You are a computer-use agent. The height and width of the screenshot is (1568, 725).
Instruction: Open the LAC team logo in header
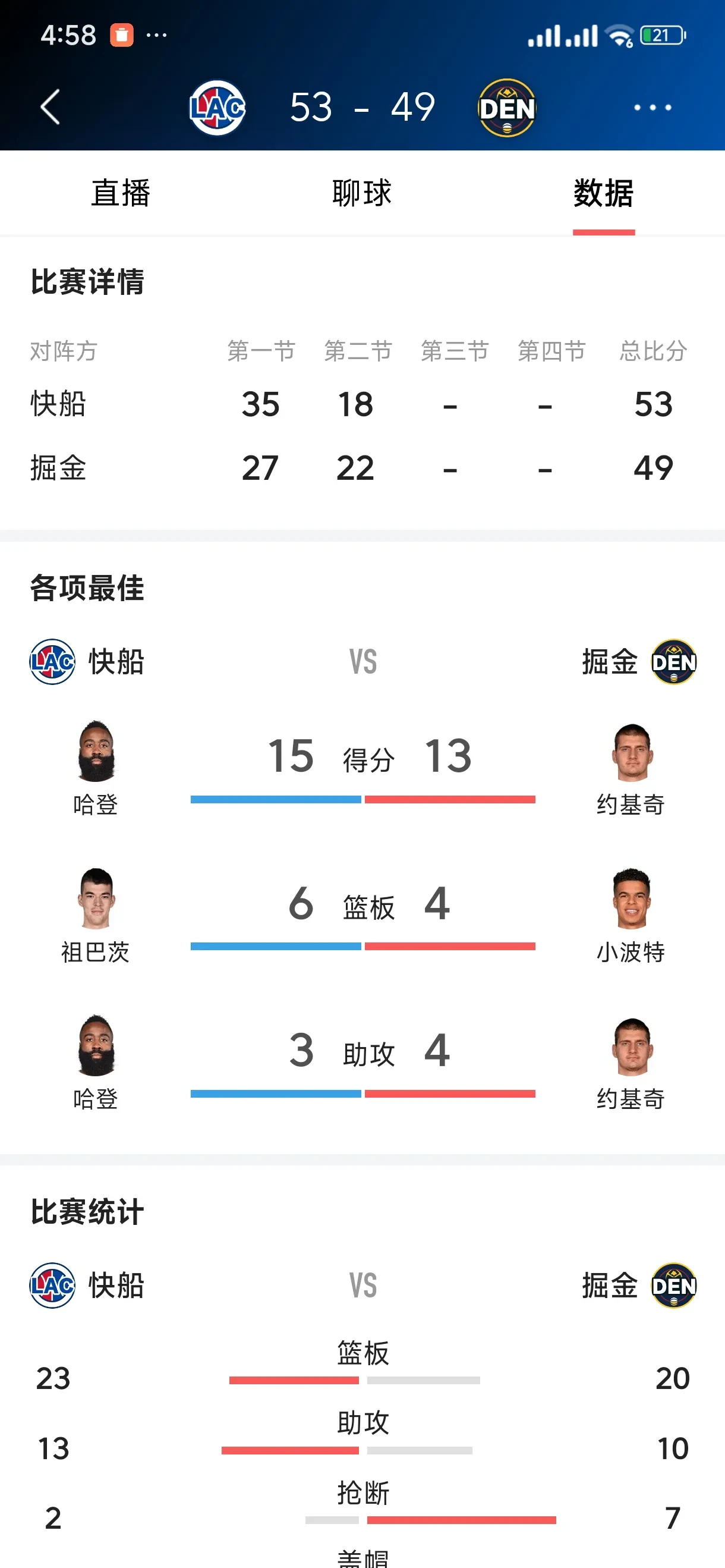[217, 108]
